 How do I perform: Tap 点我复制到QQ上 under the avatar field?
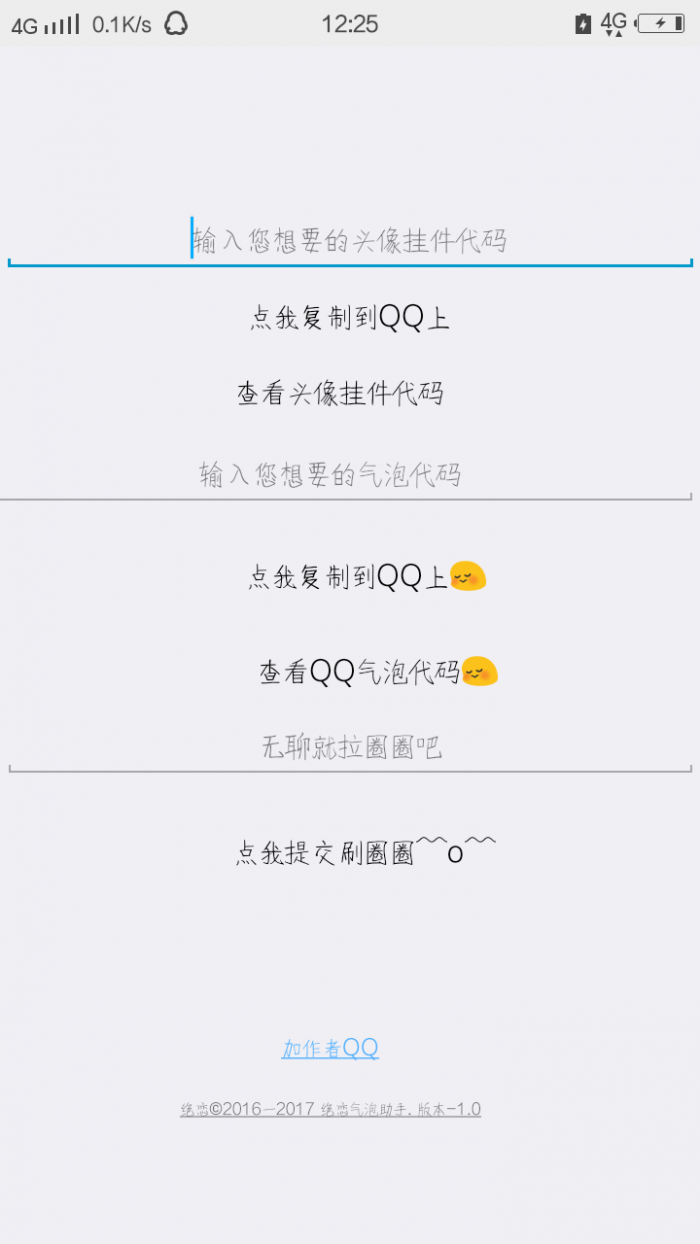coord(349,318)
